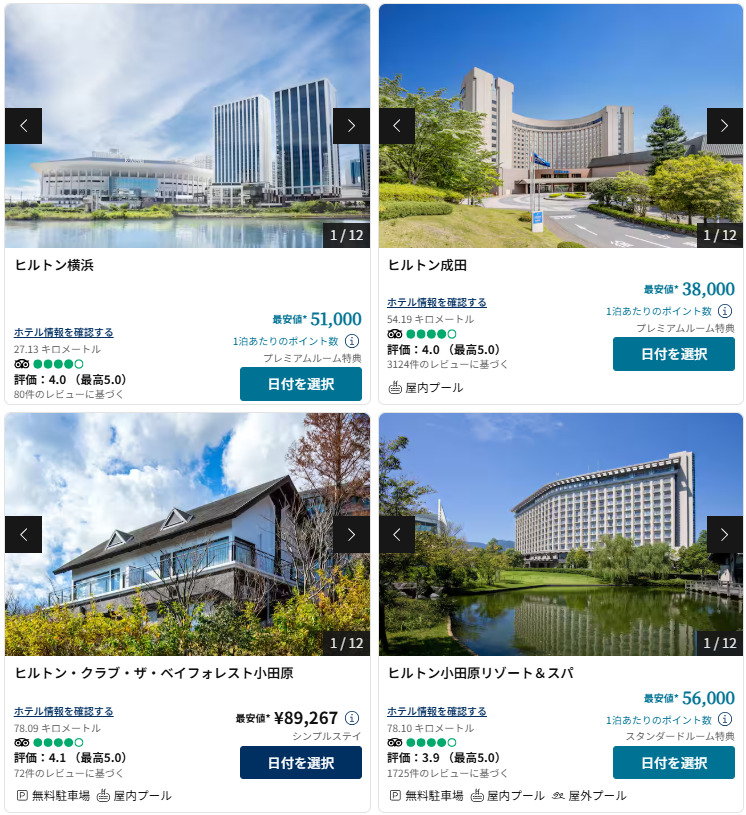This screenshot has width=746, height=815.
Task: Tap points info icon for ヒルトン小田原リゾート&スパ
Action: (x=725, y=720)
